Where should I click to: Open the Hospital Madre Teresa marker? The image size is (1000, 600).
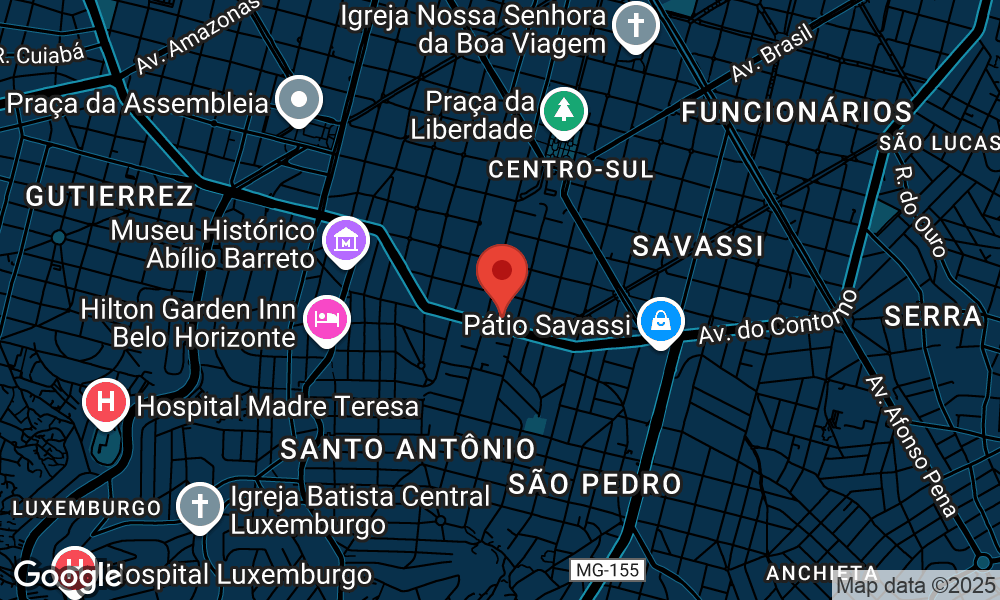point(108,403)
